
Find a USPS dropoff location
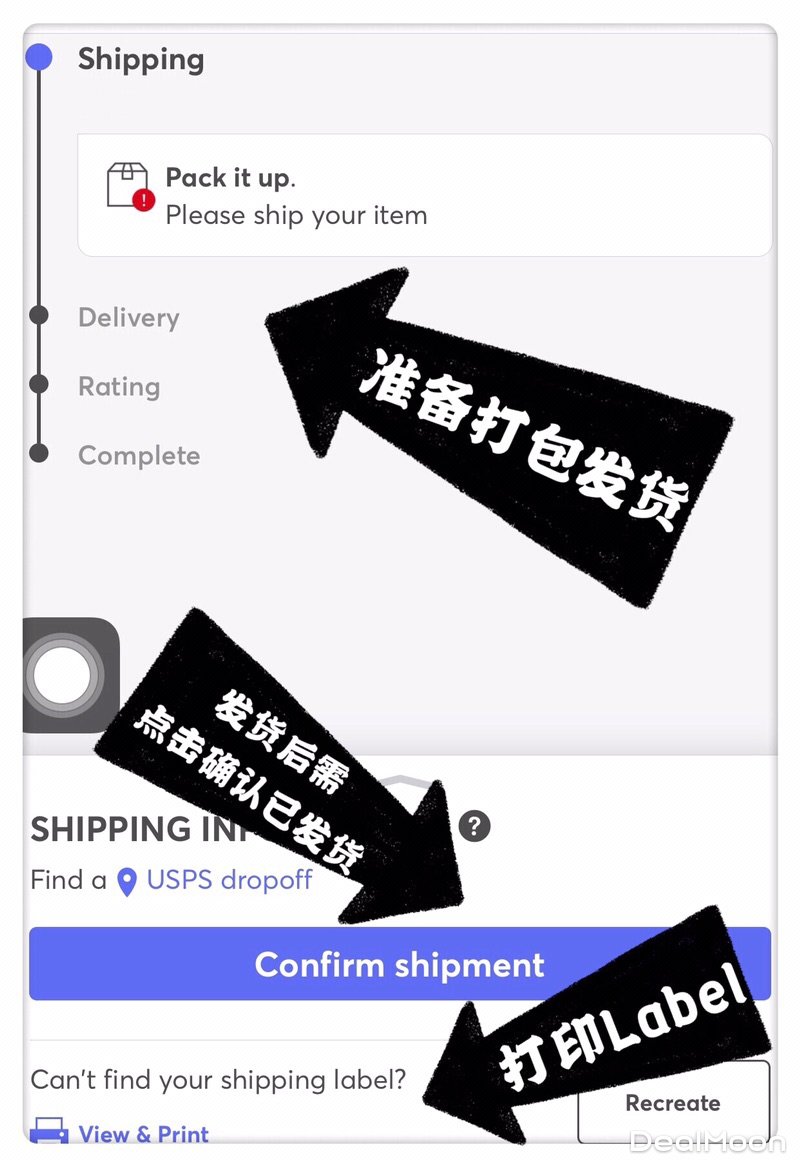pyautogui.click(x=228, y=880)
